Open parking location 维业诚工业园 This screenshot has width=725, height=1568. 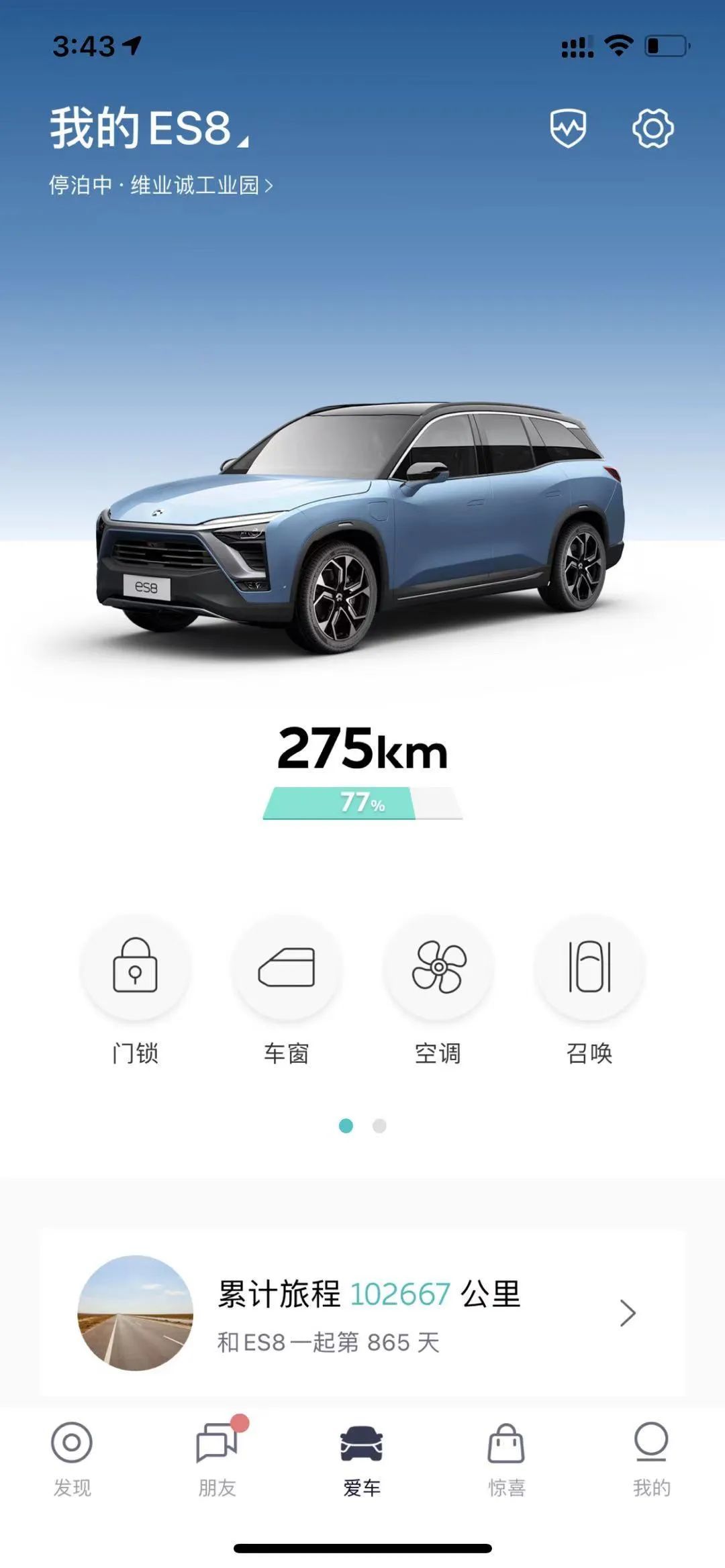(160, 185)
